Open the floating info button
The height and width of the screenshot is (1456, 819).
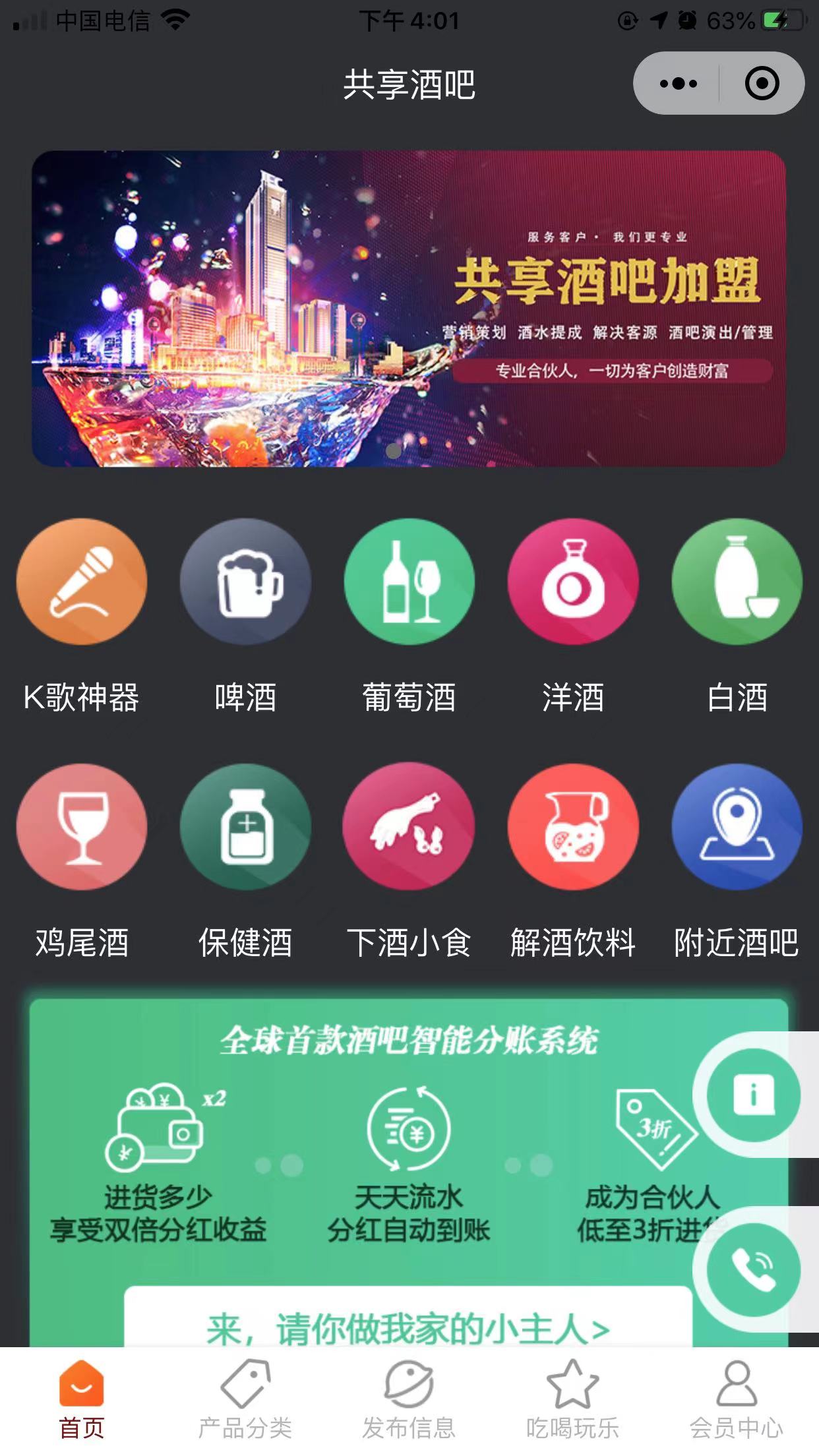coord(753,1095)
